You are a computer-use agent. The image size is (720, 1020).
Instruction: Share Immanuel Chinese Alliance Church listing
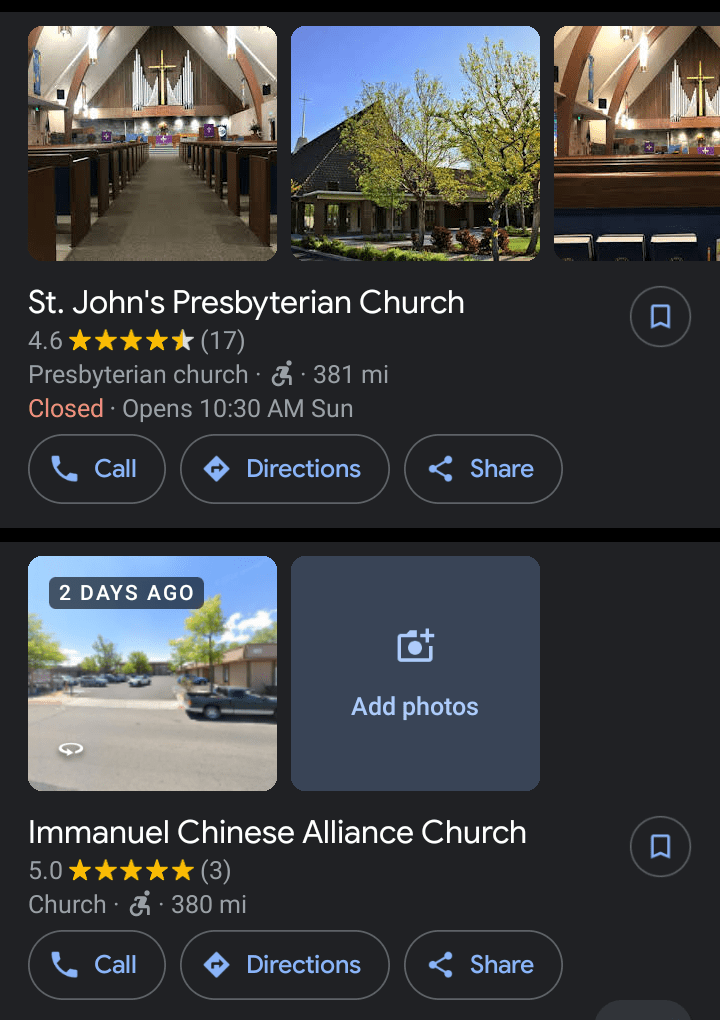(483, 965)
